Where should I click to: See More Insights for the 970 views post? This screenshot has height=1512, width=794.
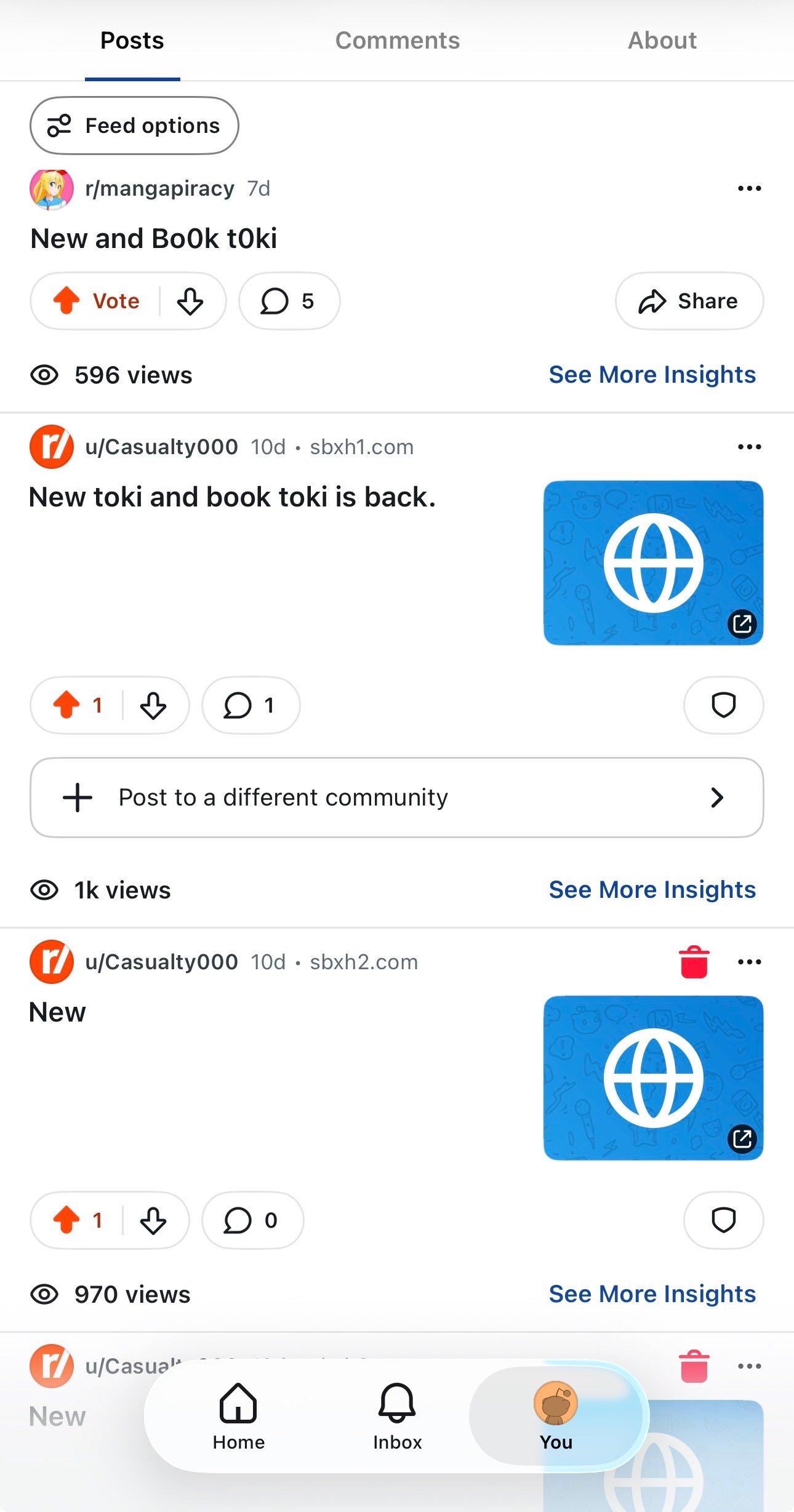click(x=652, y=1294)
